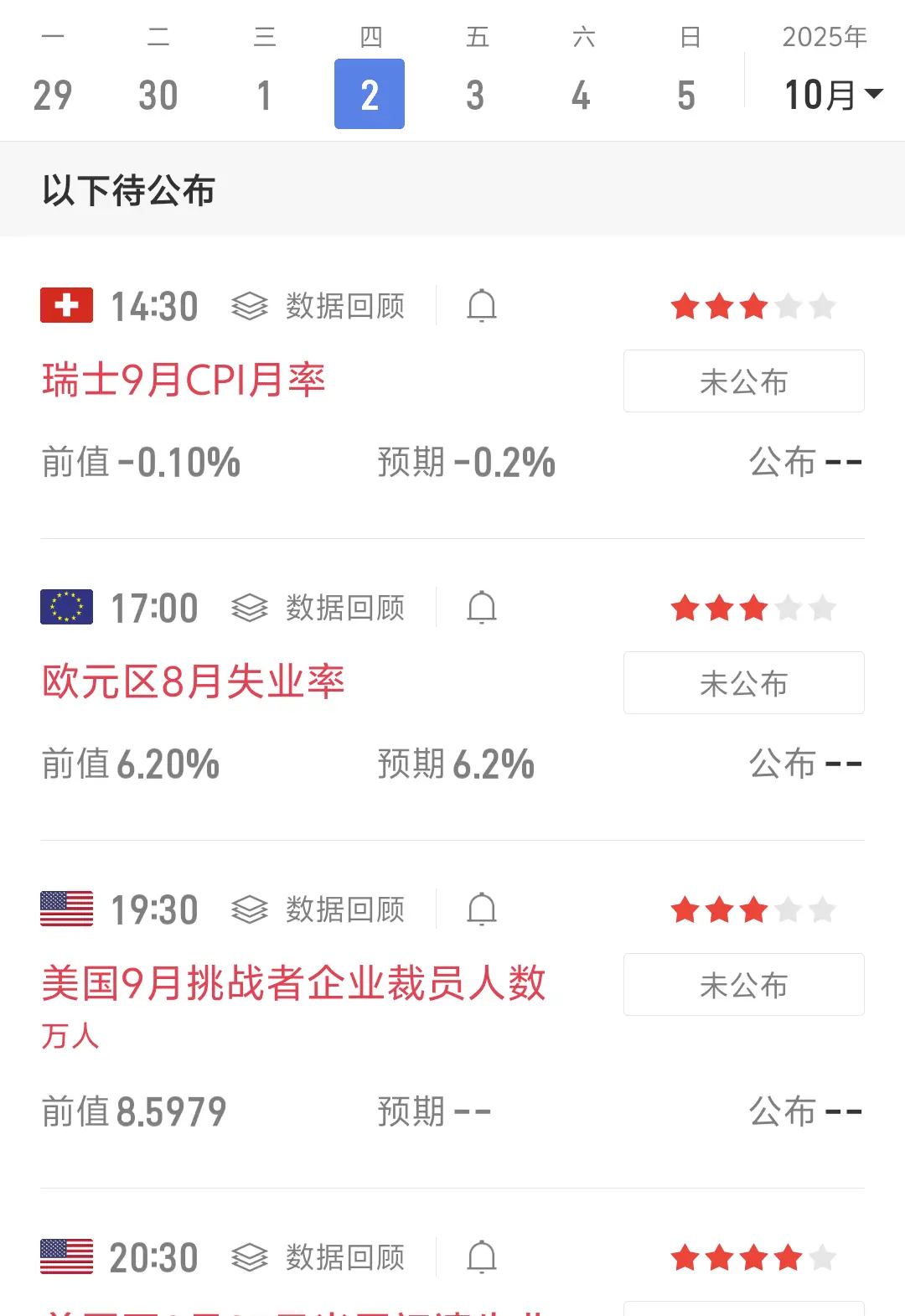
Task: Open 数据回顾 for the 14:30 Swiss CPI event
Action: point(319,306)
